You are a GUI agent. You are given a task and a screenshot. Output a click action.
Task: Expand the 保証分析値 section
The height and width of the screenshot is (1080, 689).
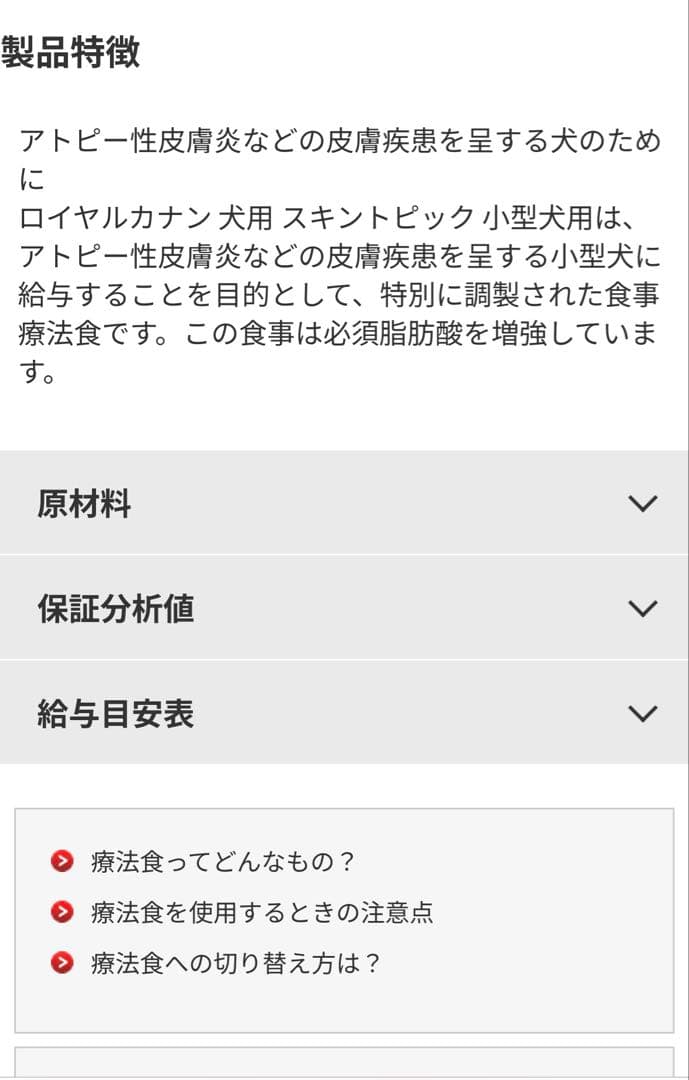pyautogui.click(x=344, y=608)
